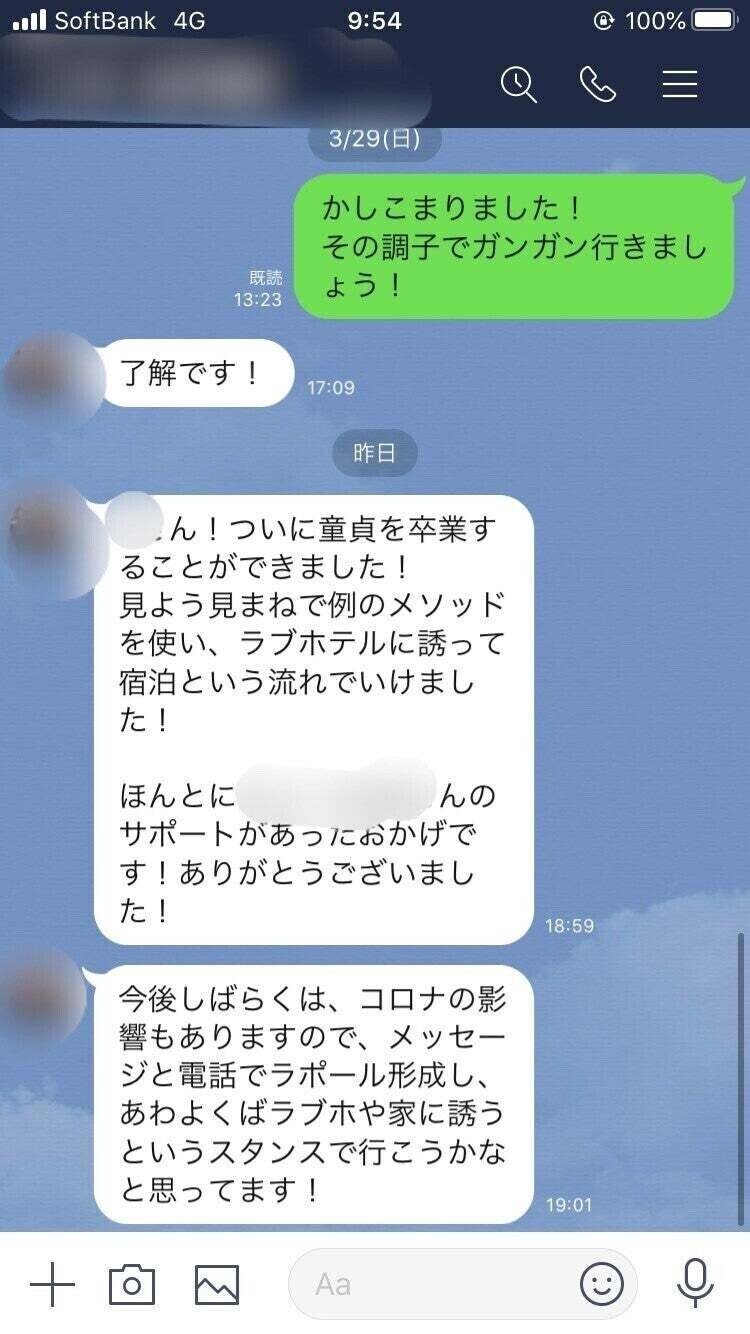Open the in-chat search icon
750x1334 pixels.
pos(518,84)
